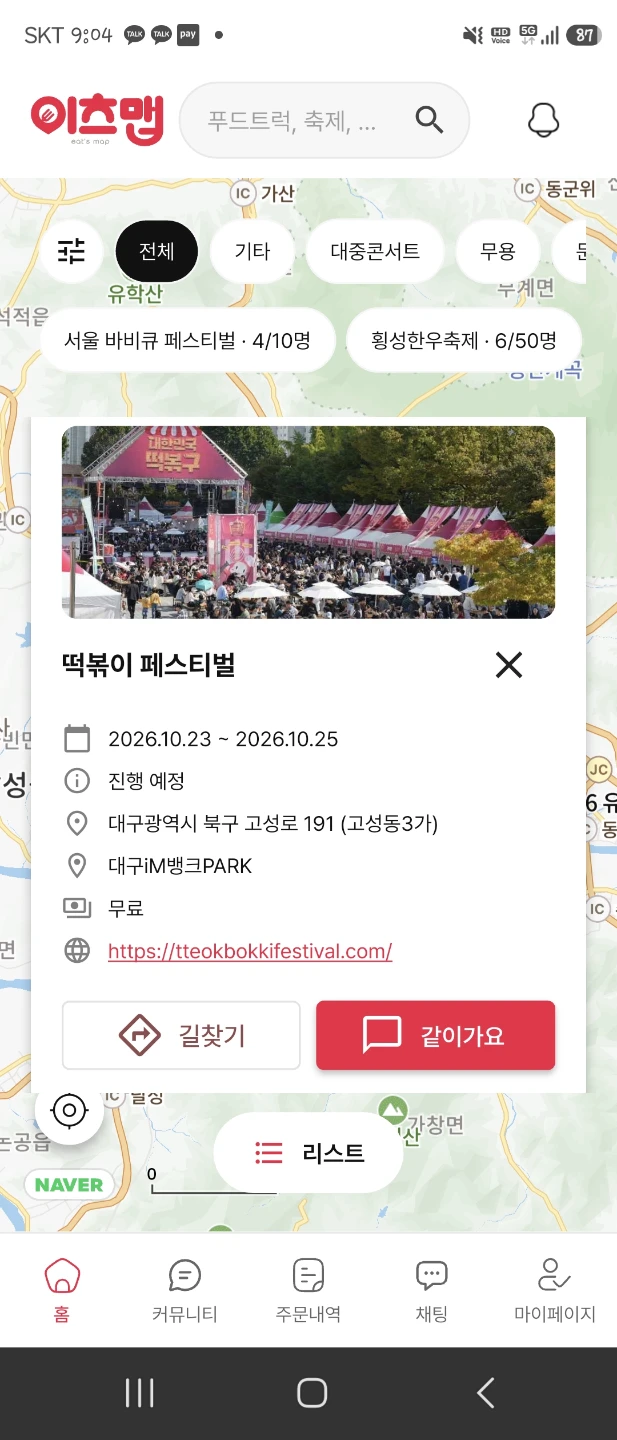617x1440 pixels.
Task: Show the festivals as a 리스트
Action: [x=308, y=1153]
